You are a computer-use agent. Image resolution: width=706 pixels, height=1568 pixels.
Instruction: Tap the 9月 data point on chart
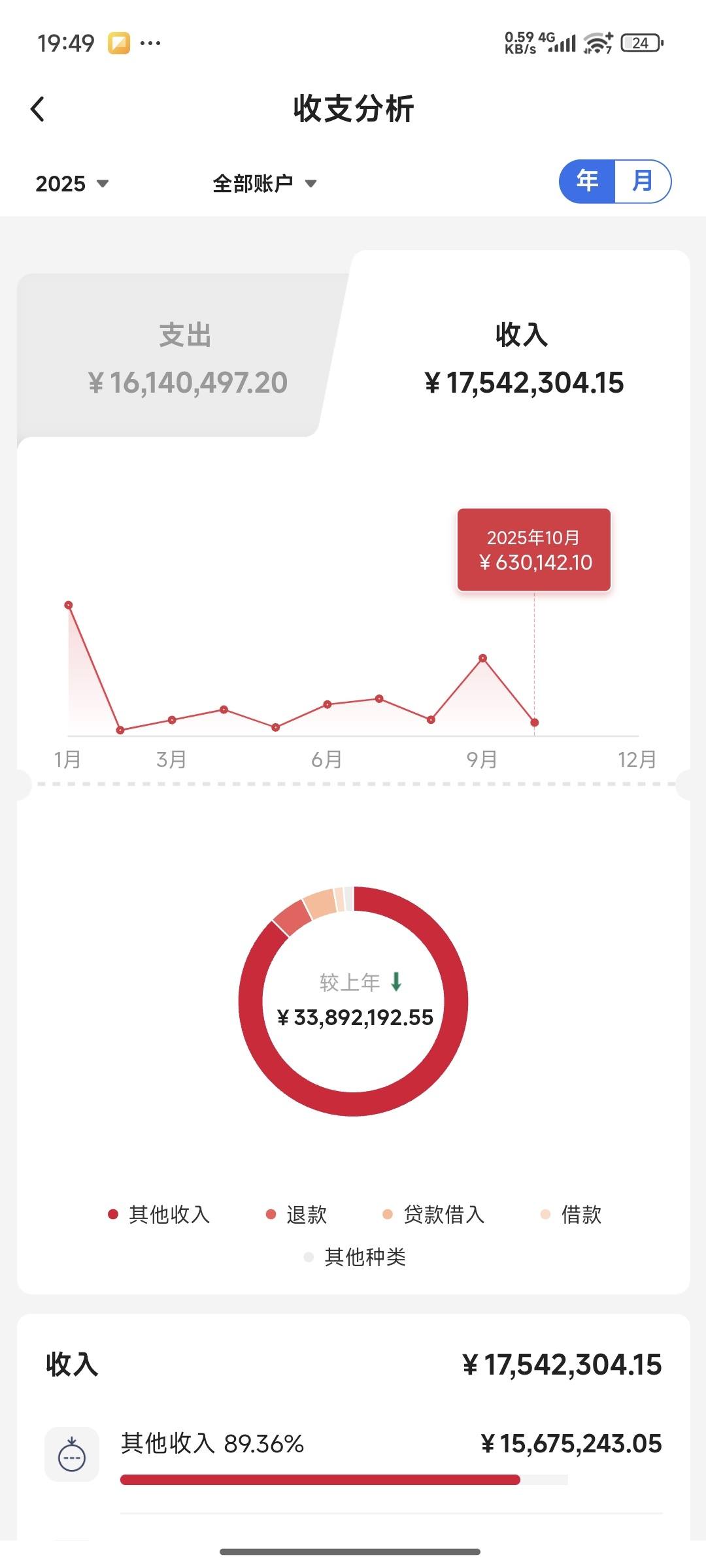(482, 658)
